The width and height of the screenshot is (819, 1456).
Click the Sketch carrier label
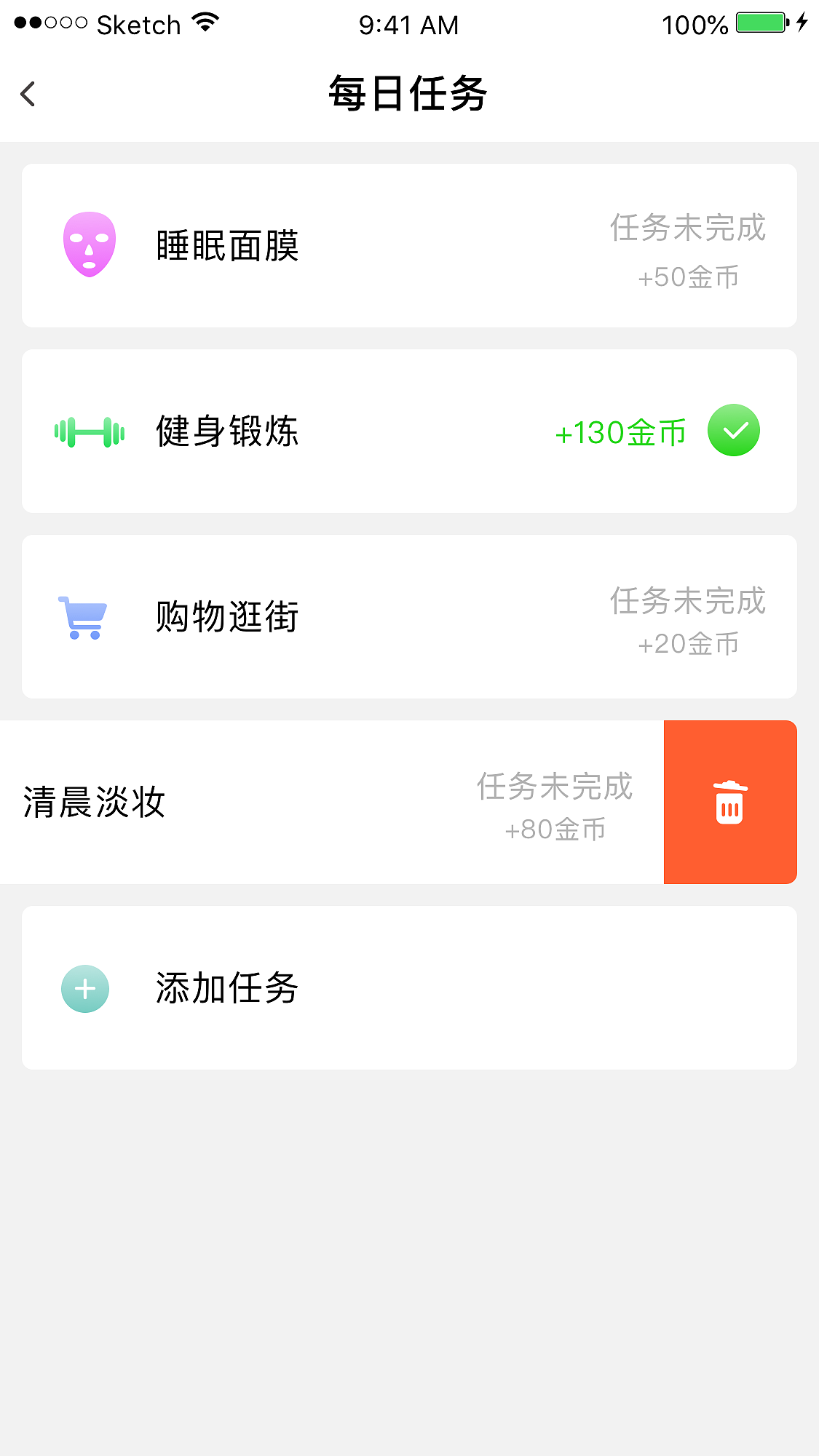point(141,24)
